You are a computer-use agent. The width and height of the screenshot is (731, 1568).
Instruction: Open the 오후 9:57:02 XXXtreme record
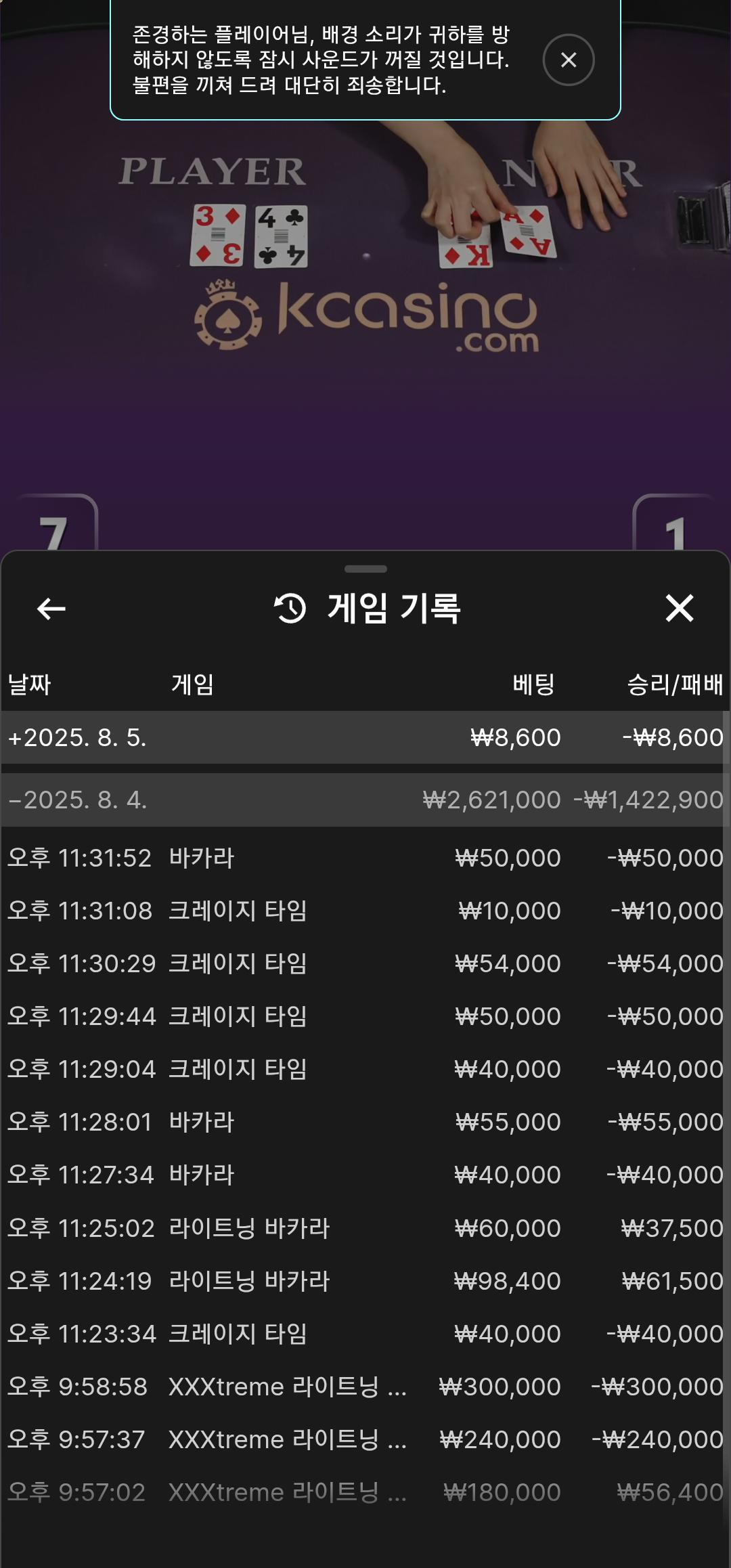click(x=365, y=1492)
